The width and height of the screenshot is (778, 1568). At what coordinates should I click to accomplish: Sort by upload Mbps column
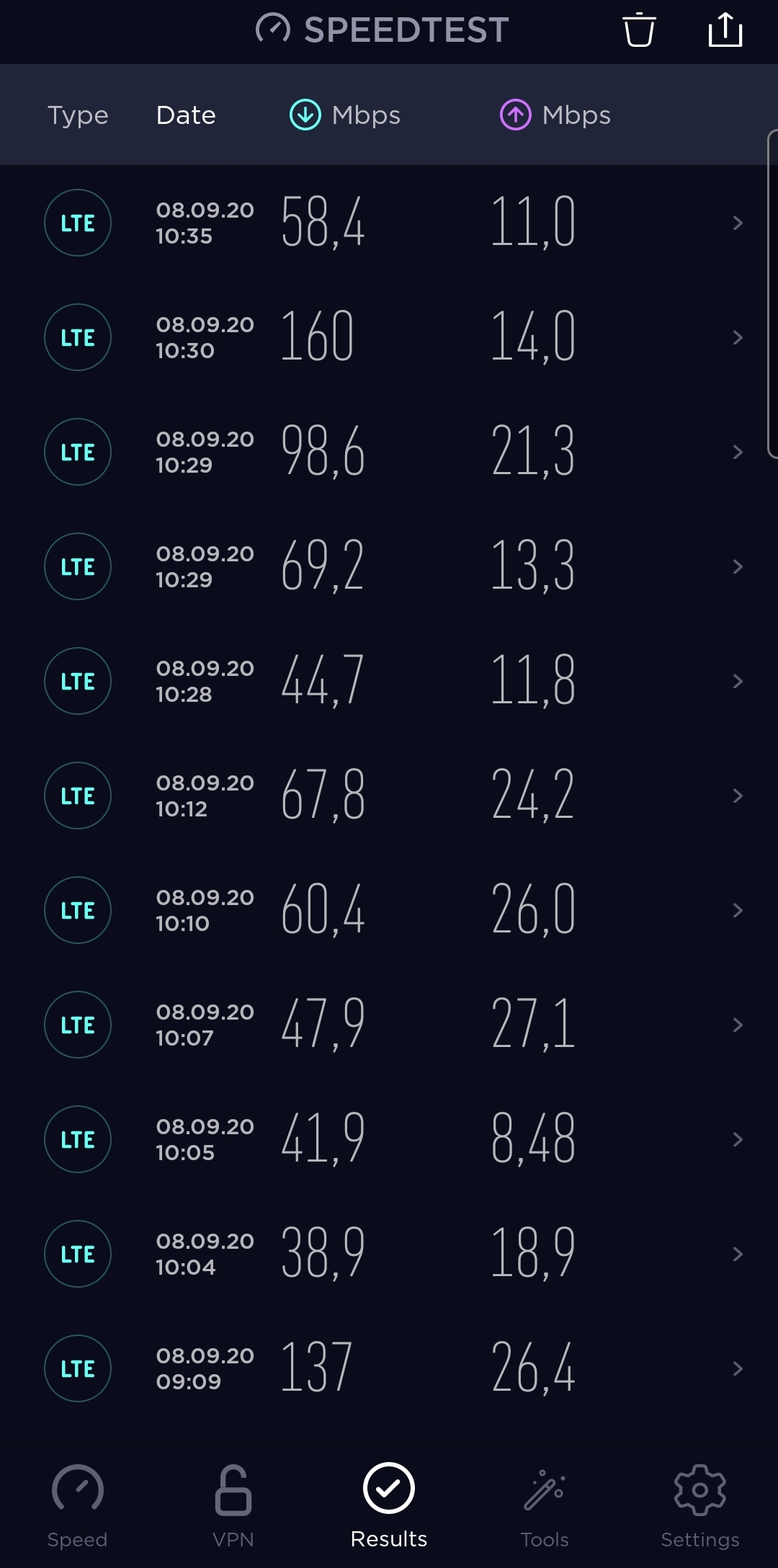click(x=555, y=115)
